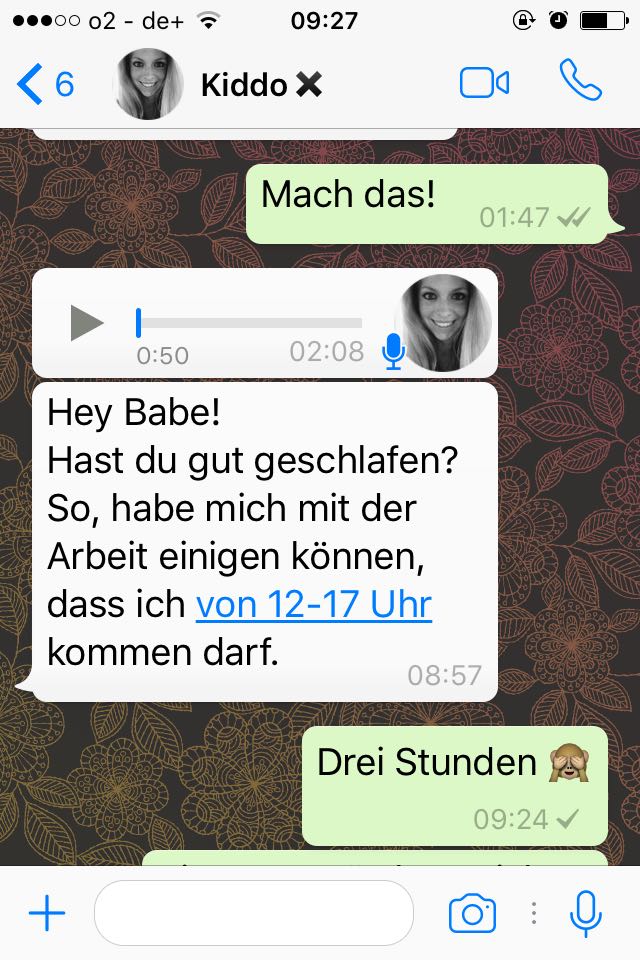Viewport: 640px width, 960px height.
Task: Go back to the chat list
Action: click(x=45, y=84)
